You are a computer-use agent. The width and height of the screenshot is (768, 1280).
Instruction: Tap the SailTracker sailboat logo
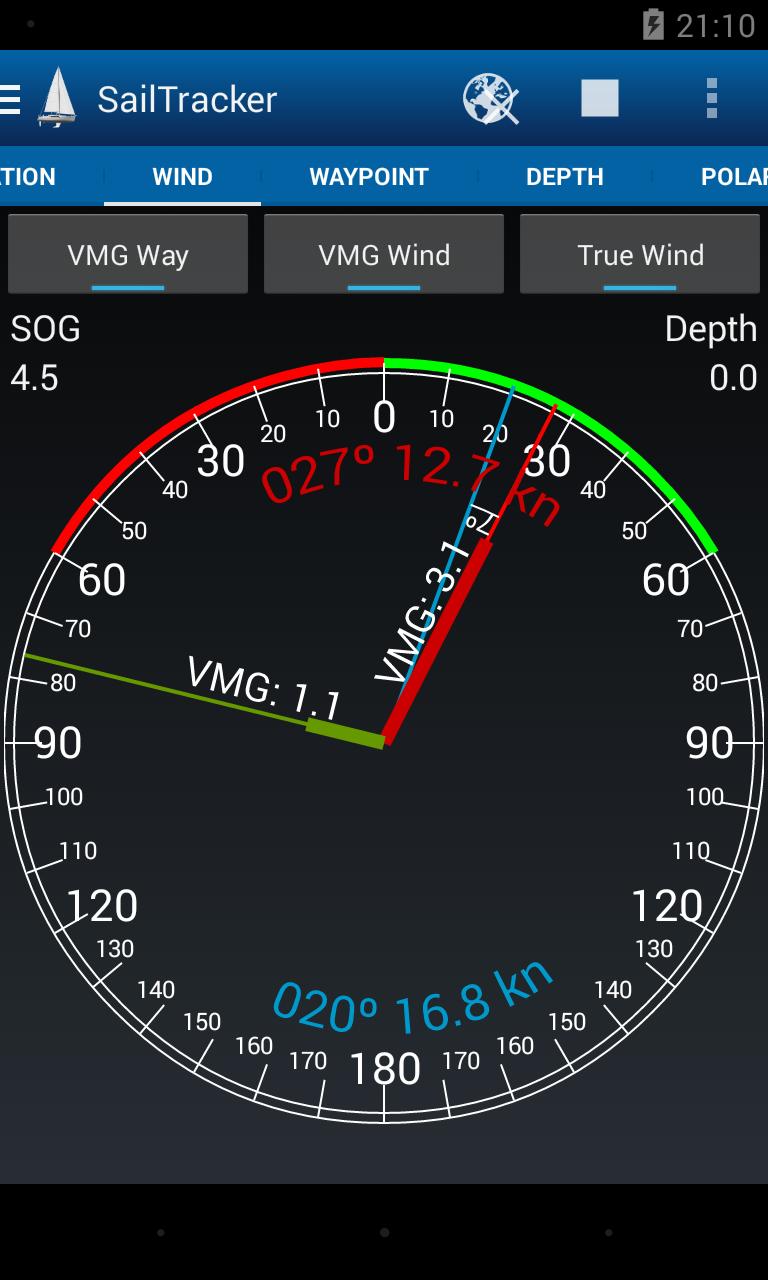[x=56, y=98]
